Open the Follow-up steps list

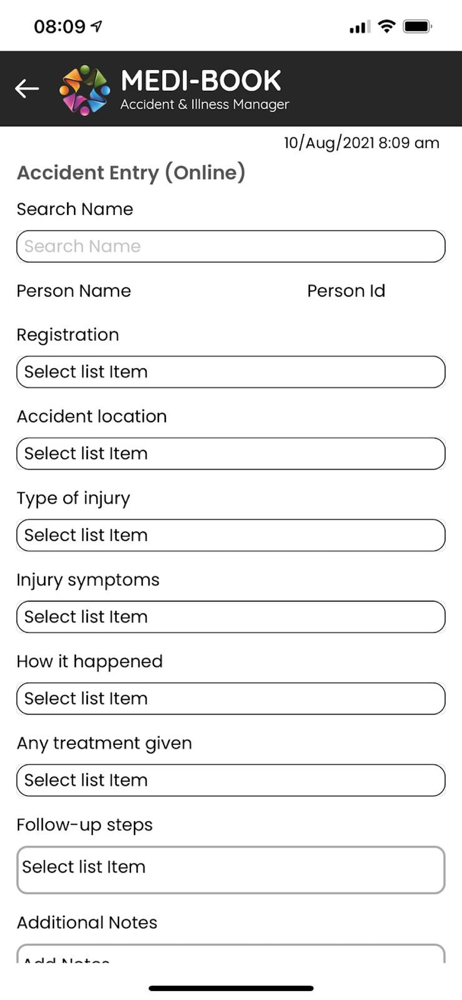click(x=231, y=870)
